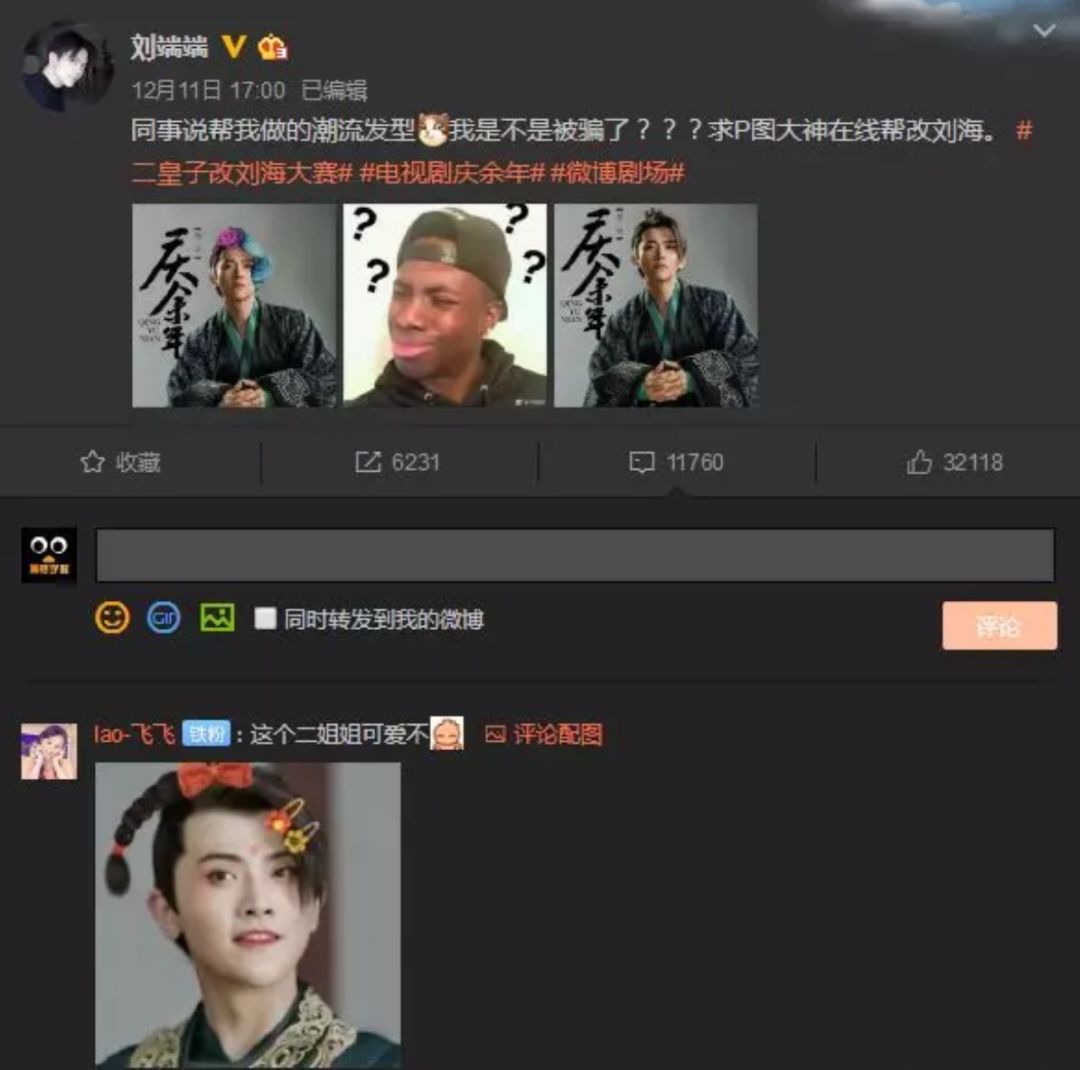Screen dimensions: 1080x1070
Task: Open 刘端端's profile avatar
Action: [68, 67]
